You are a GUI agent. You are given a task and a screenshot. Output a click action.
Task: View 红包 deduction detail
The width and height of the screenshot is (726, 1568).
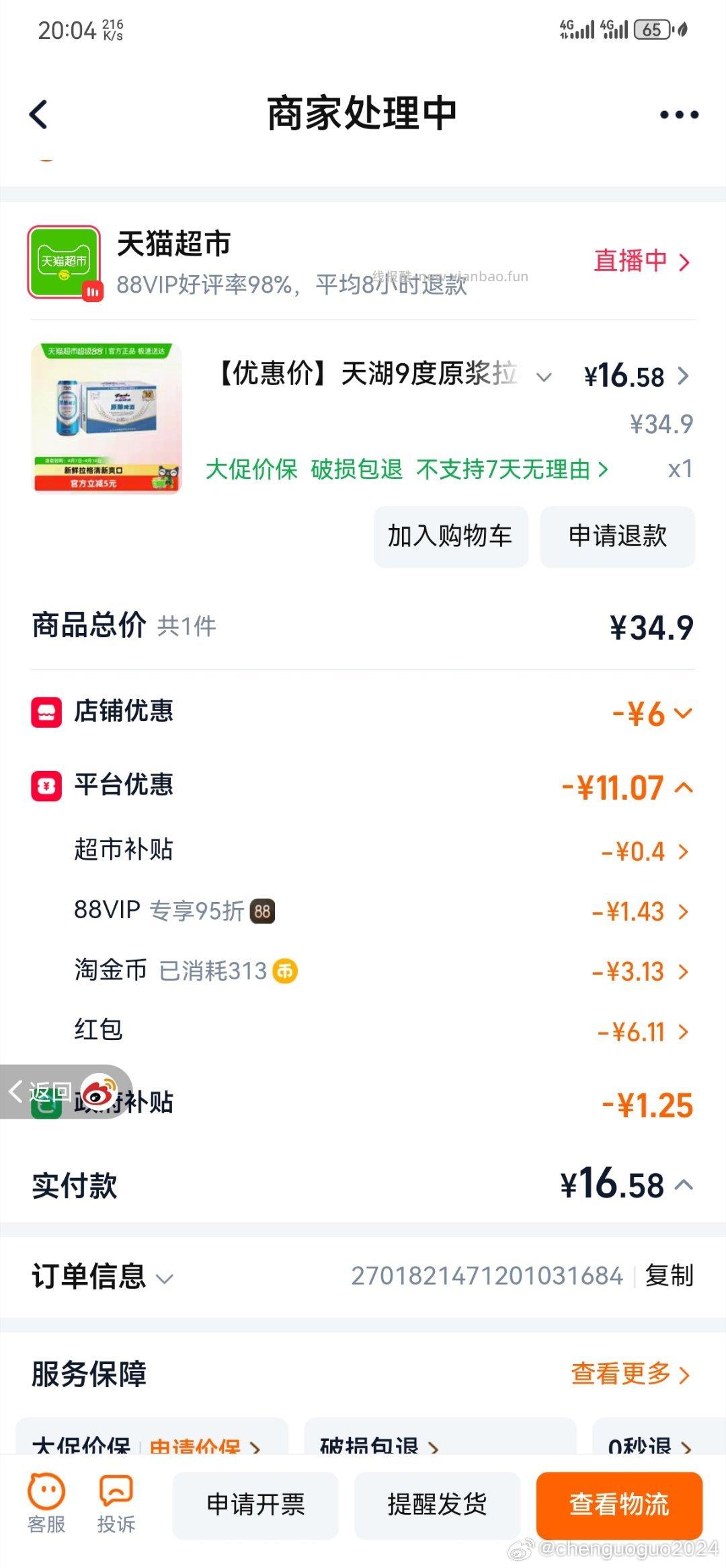[x=643, y=1031]
